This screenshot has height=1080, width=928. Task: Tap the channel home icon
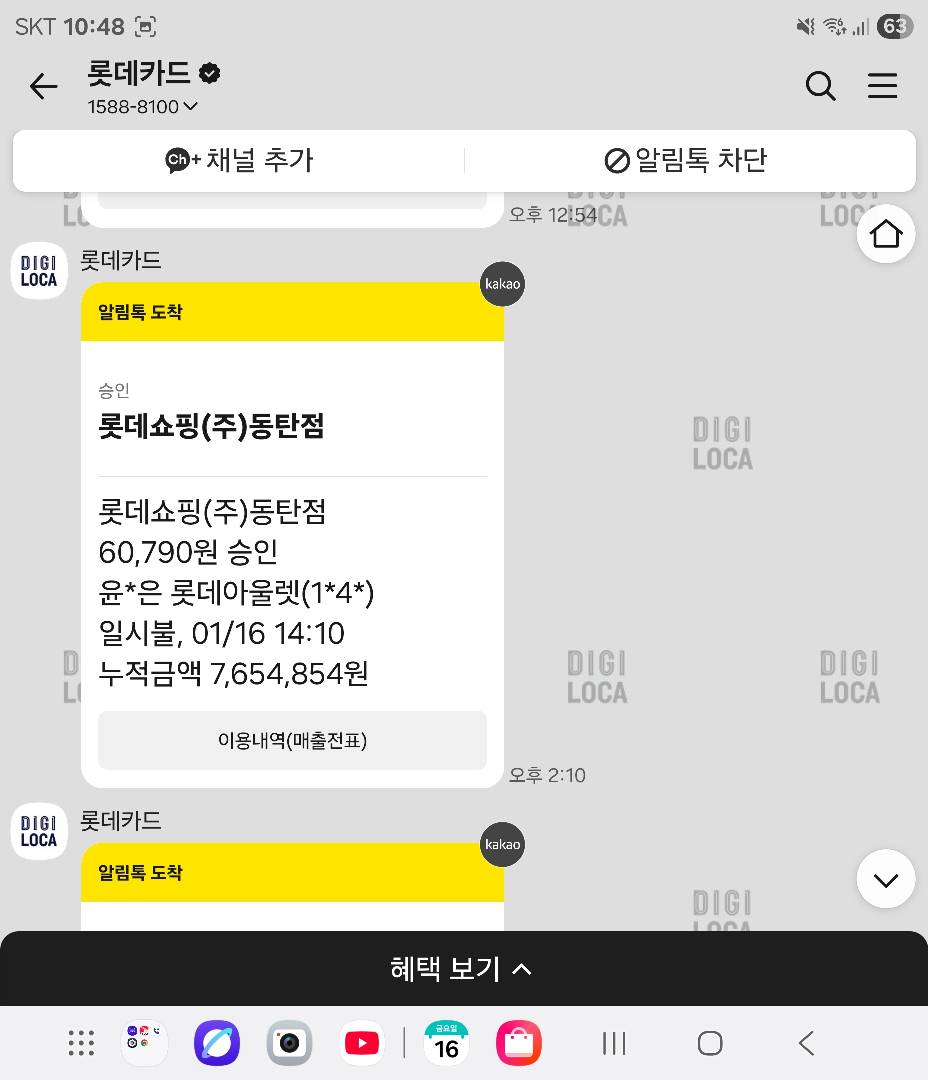click(x=885, y=234)
